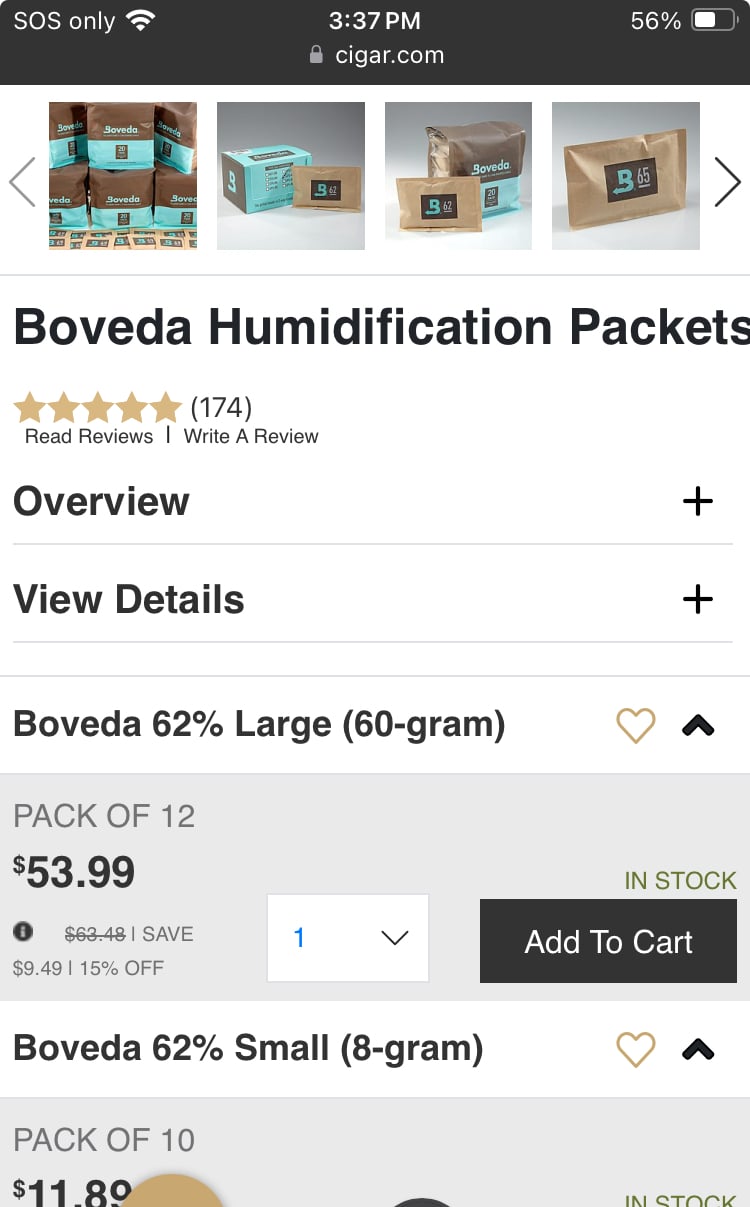This screenshot has width=750, height=1207.
Task: Select the Boveda 65 packet thumbnail
Action: [626, 175]
